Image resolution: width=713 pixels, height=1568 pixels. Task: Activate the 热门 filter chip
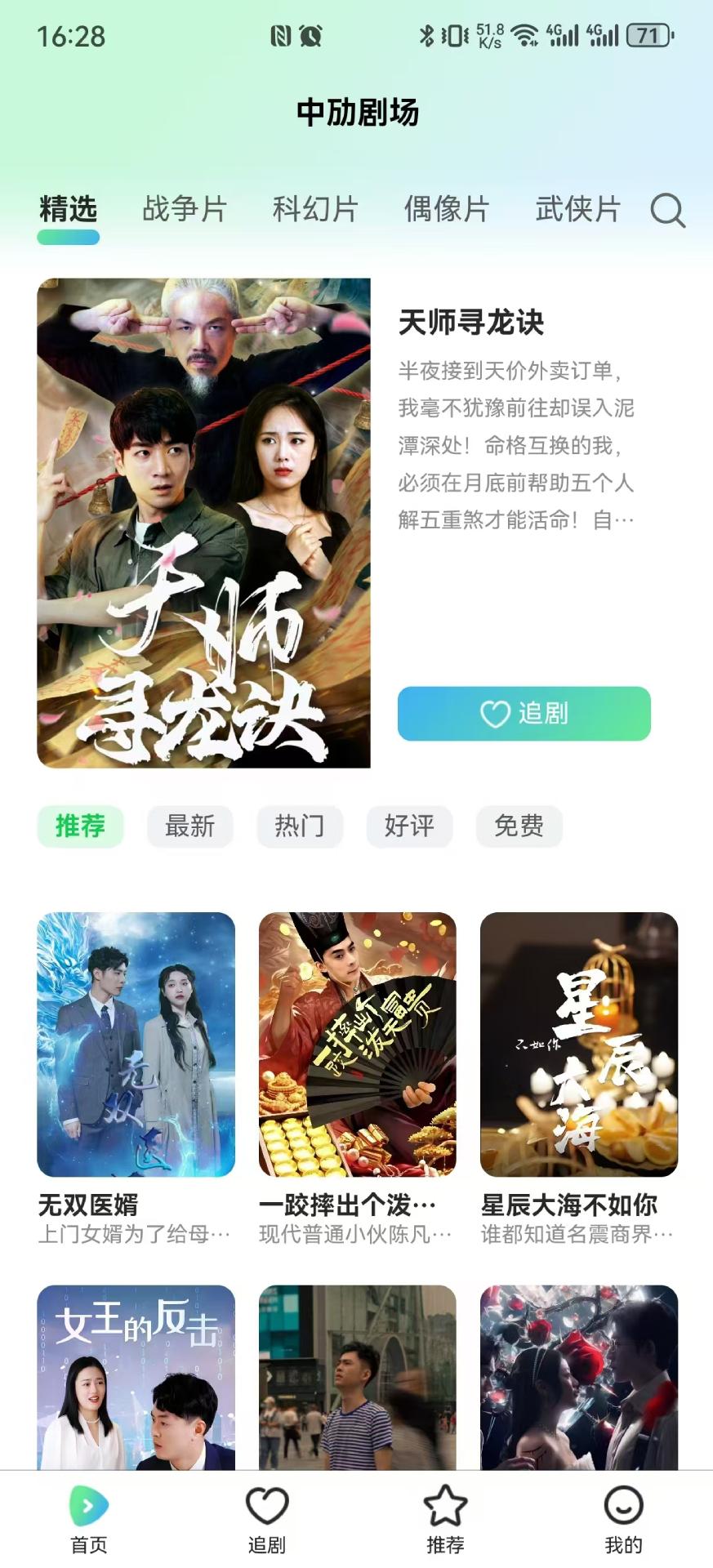click(299, 826)
